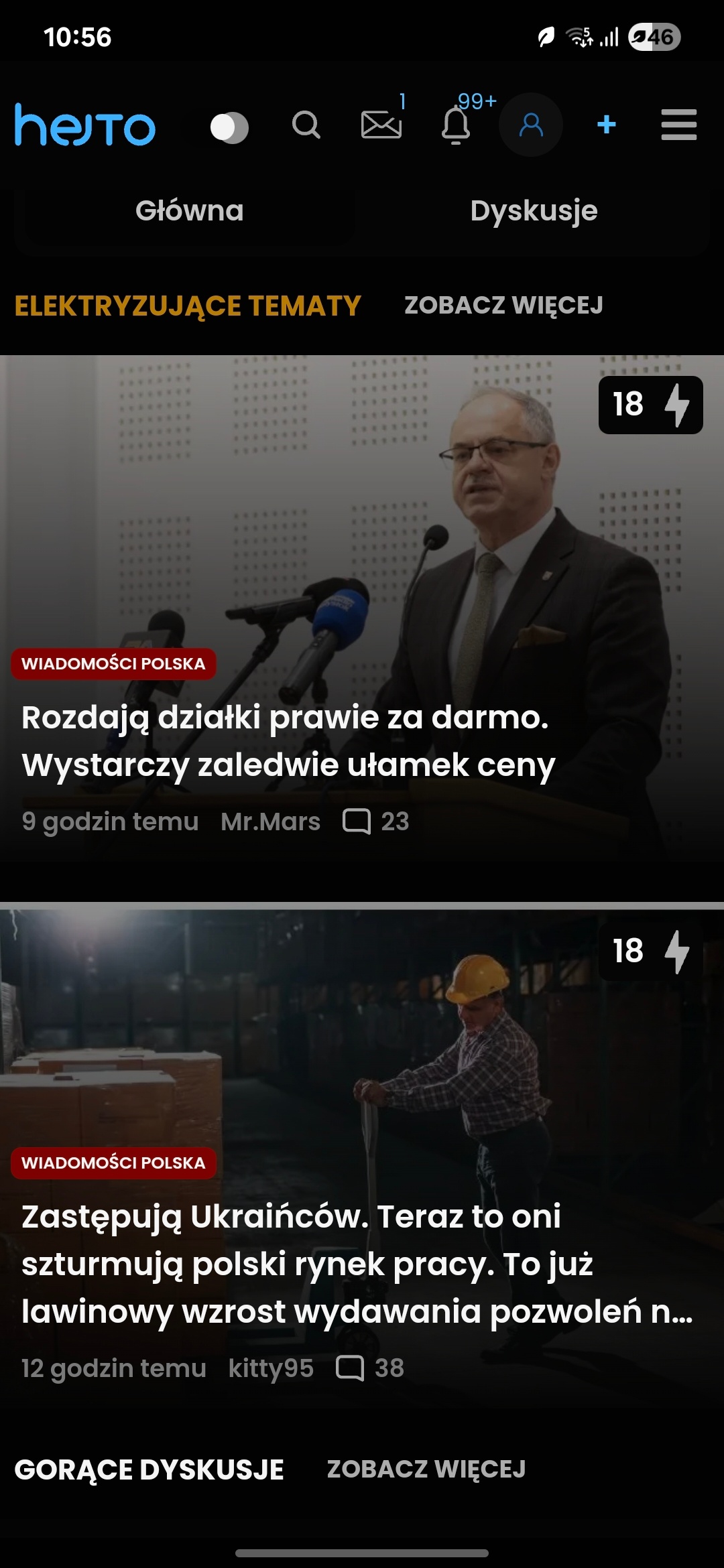724x1568 pixels.
Task: Open the notifications bell
Action: point(456,125)
